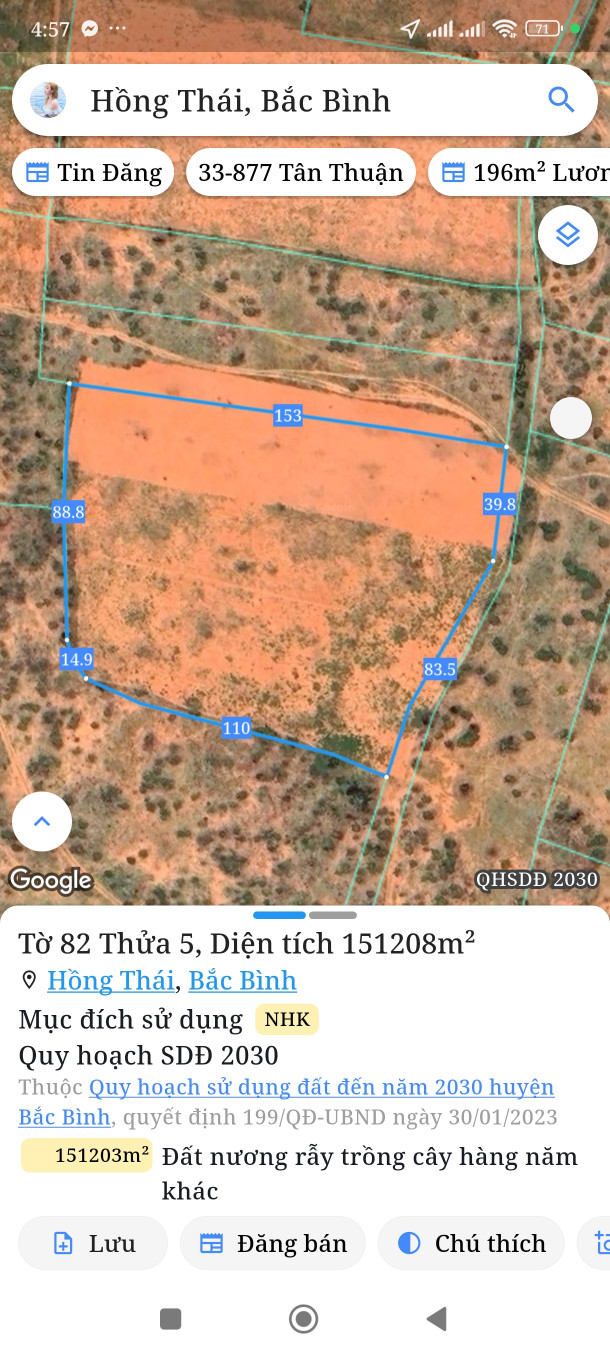Open the Bắc Bình link next to Hồng Thái
This screenshot has height=1356, width=610.
click(x=243, y=981)
